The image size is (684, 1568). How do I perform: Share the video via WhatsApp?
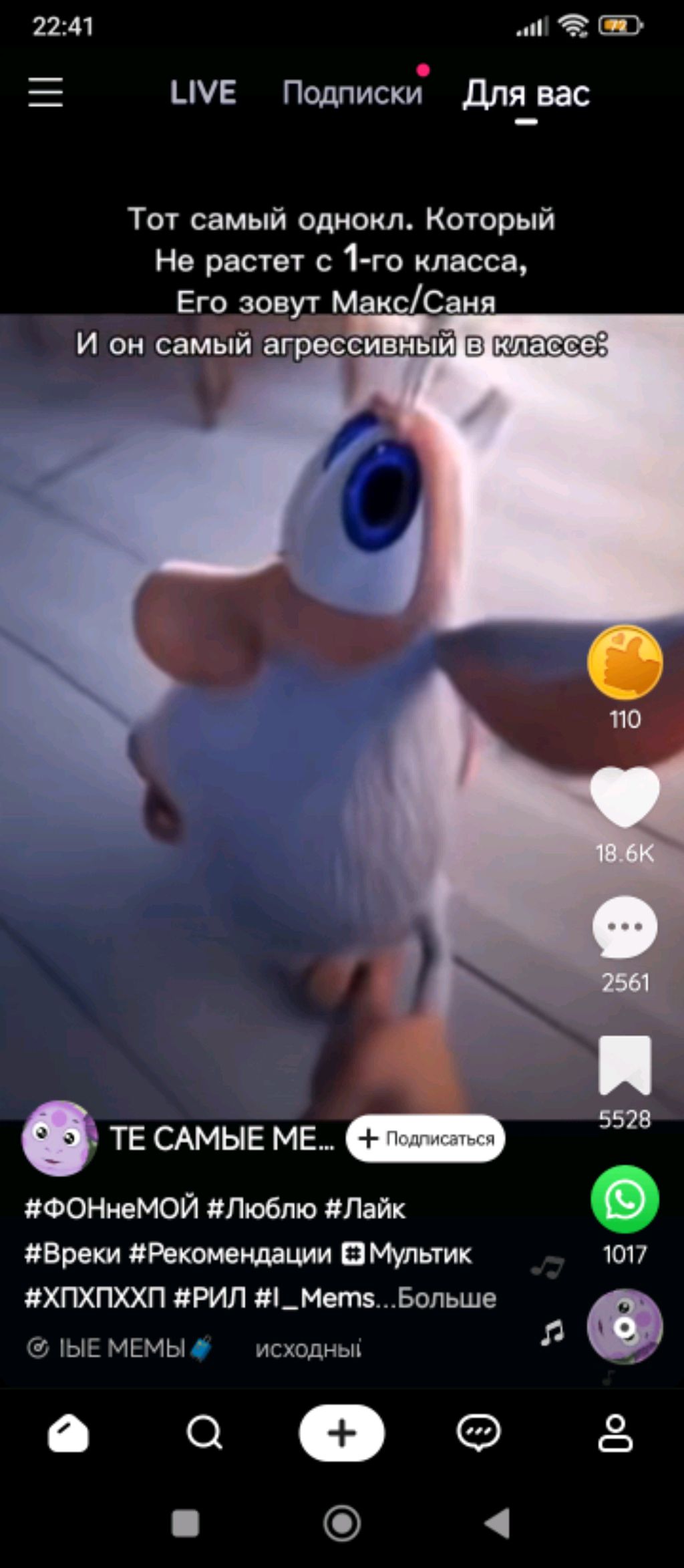click(625, 1200)
